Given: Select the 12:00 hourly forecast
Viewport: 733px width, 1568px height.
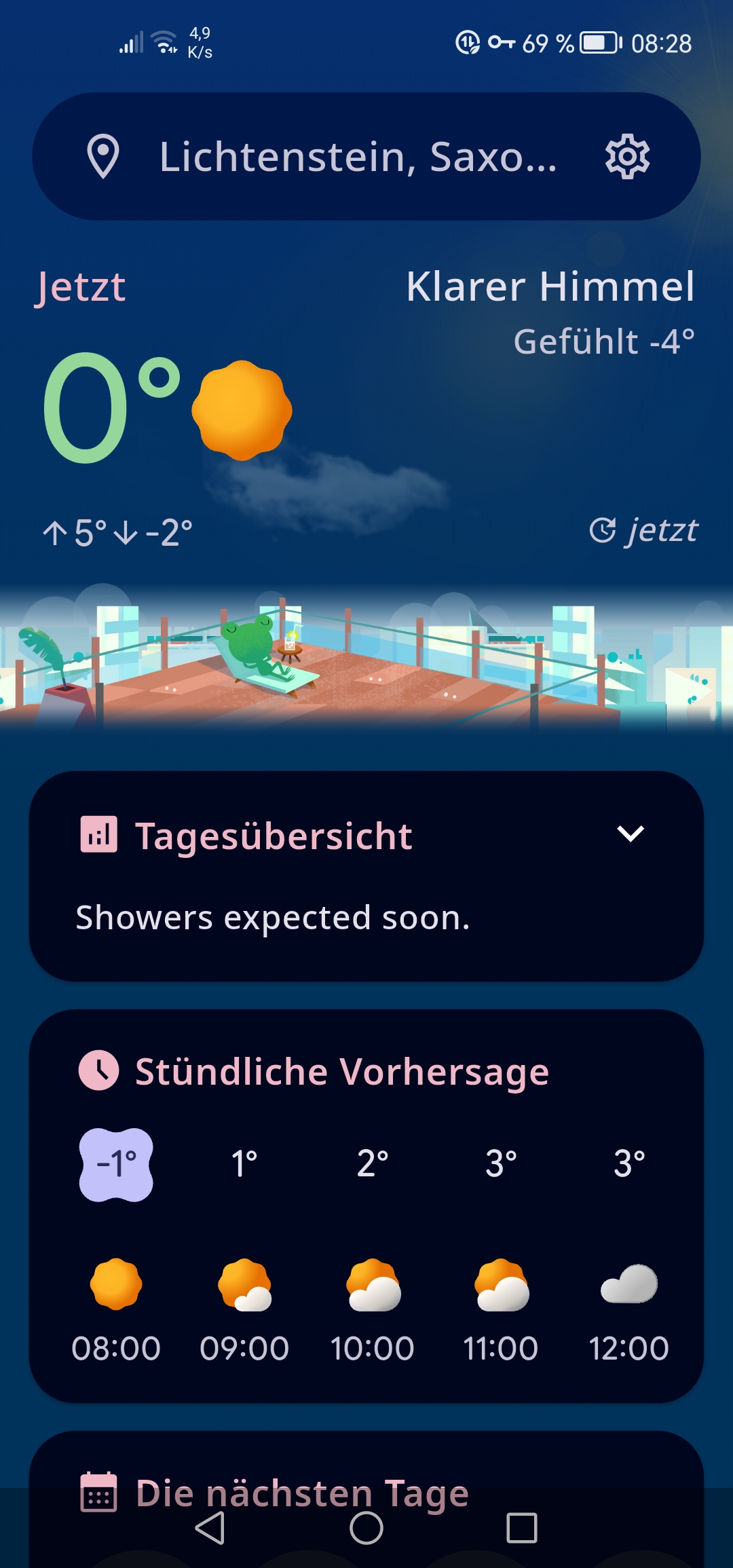Looking at the screenshot, I should coord(629,1283).
